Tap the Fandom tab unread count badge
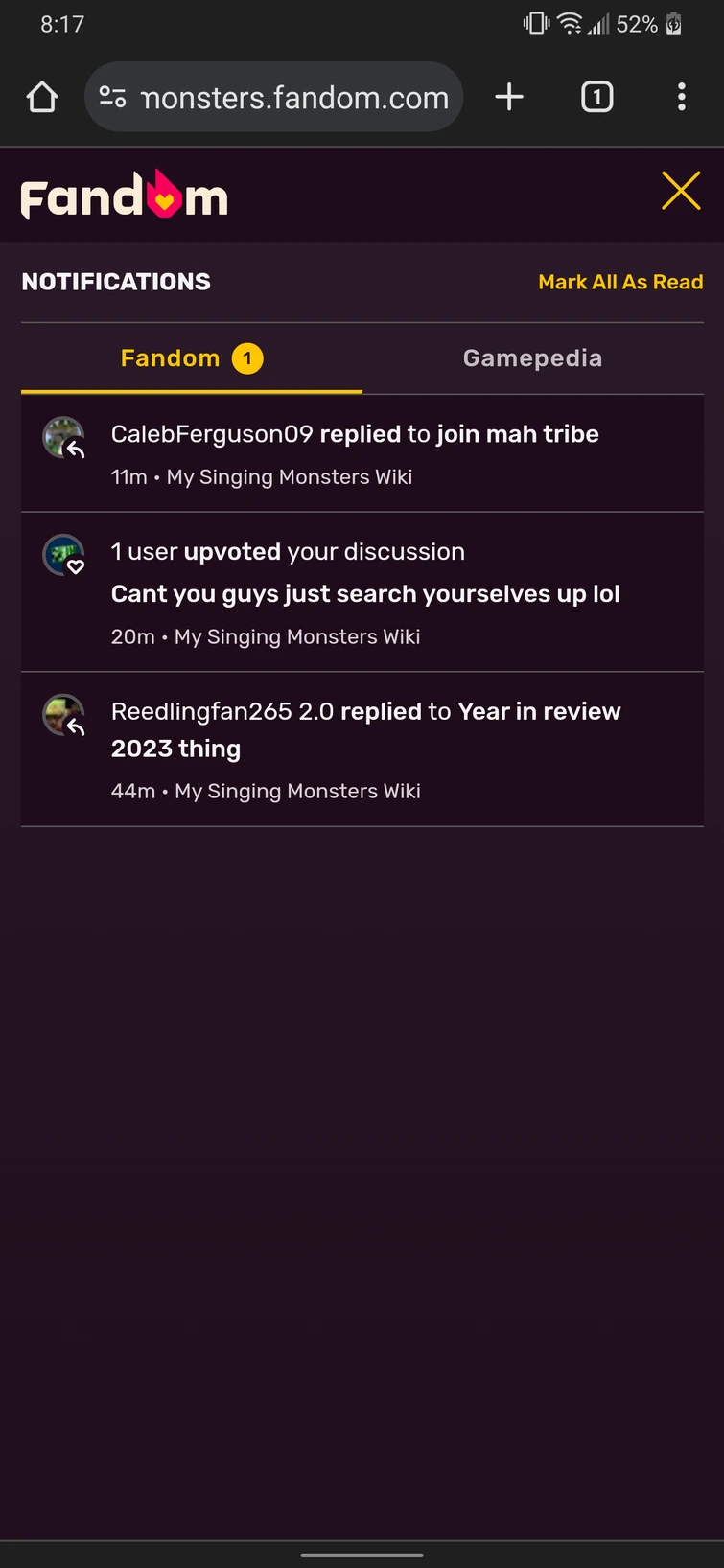Screen dimensions: 724x1568 click(247, 357)
